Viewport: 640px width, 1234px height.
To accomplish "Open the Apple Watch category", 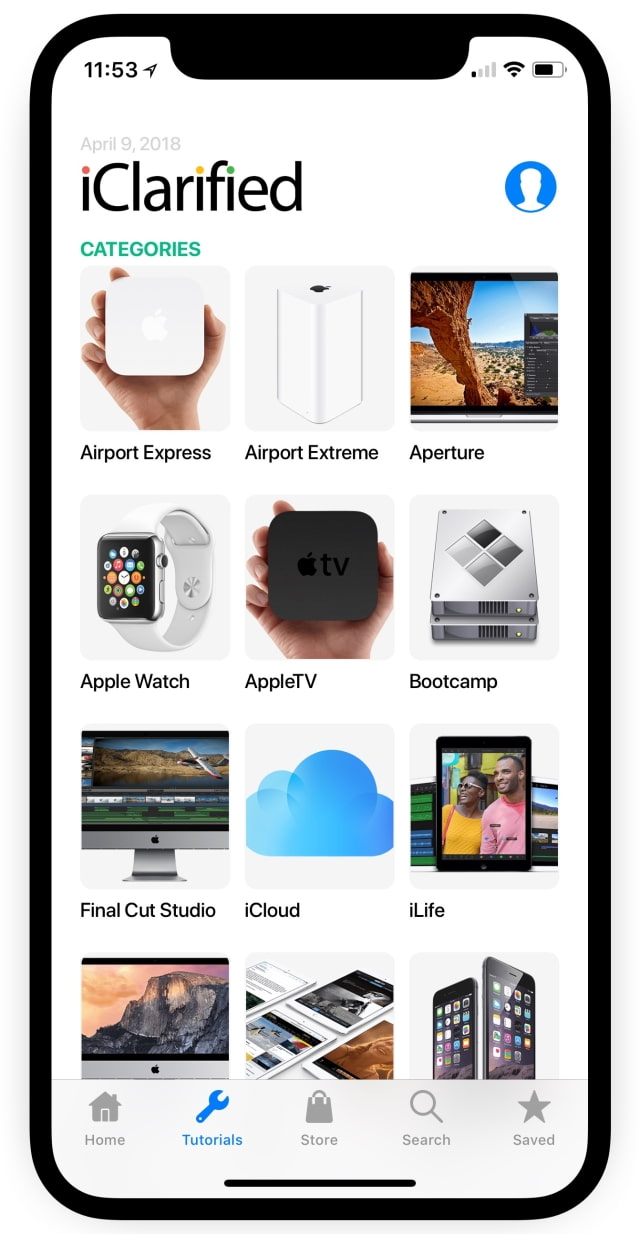I will click(155, 577).
